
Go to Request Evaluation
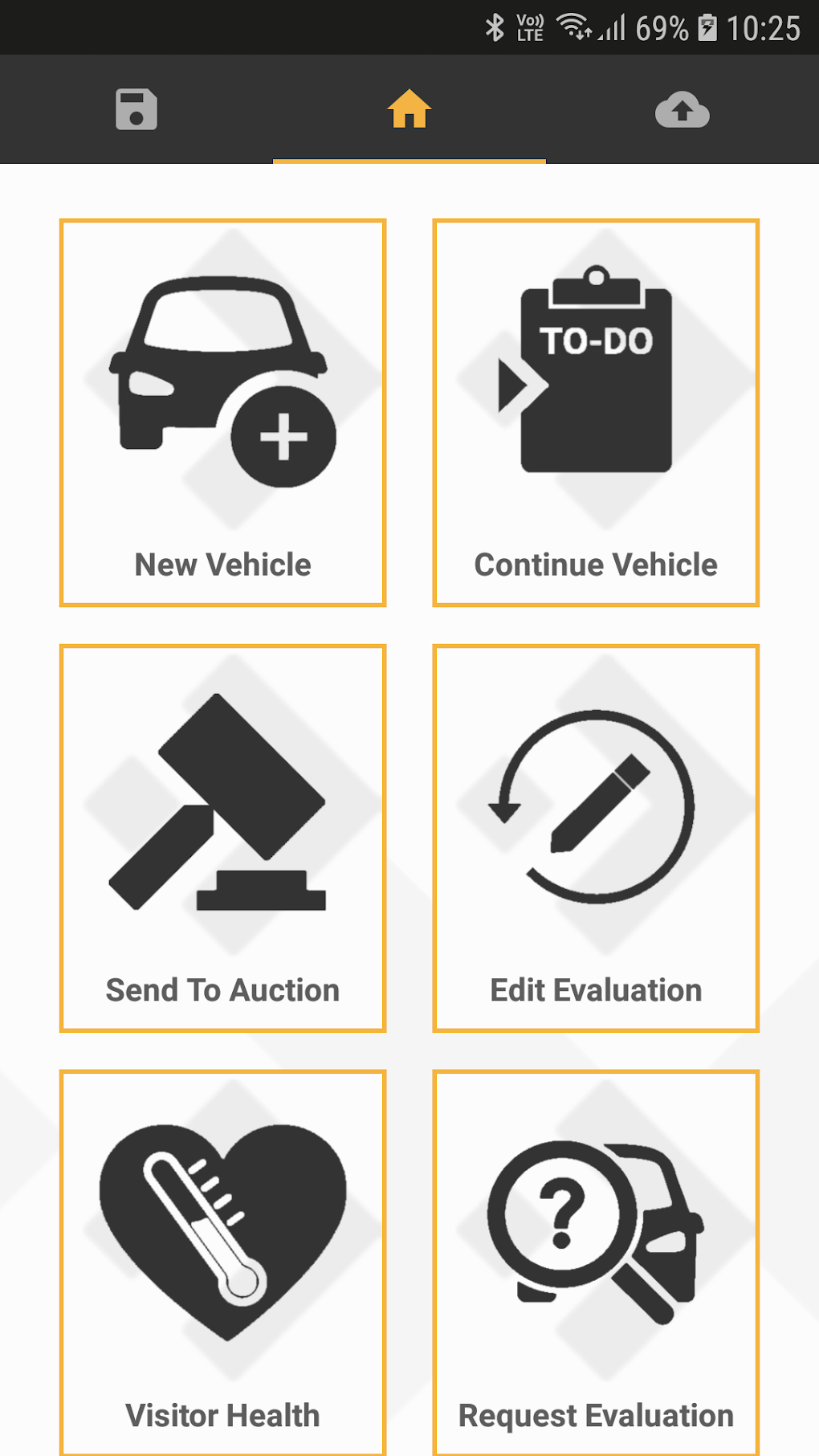click(x=596, y=1261)
